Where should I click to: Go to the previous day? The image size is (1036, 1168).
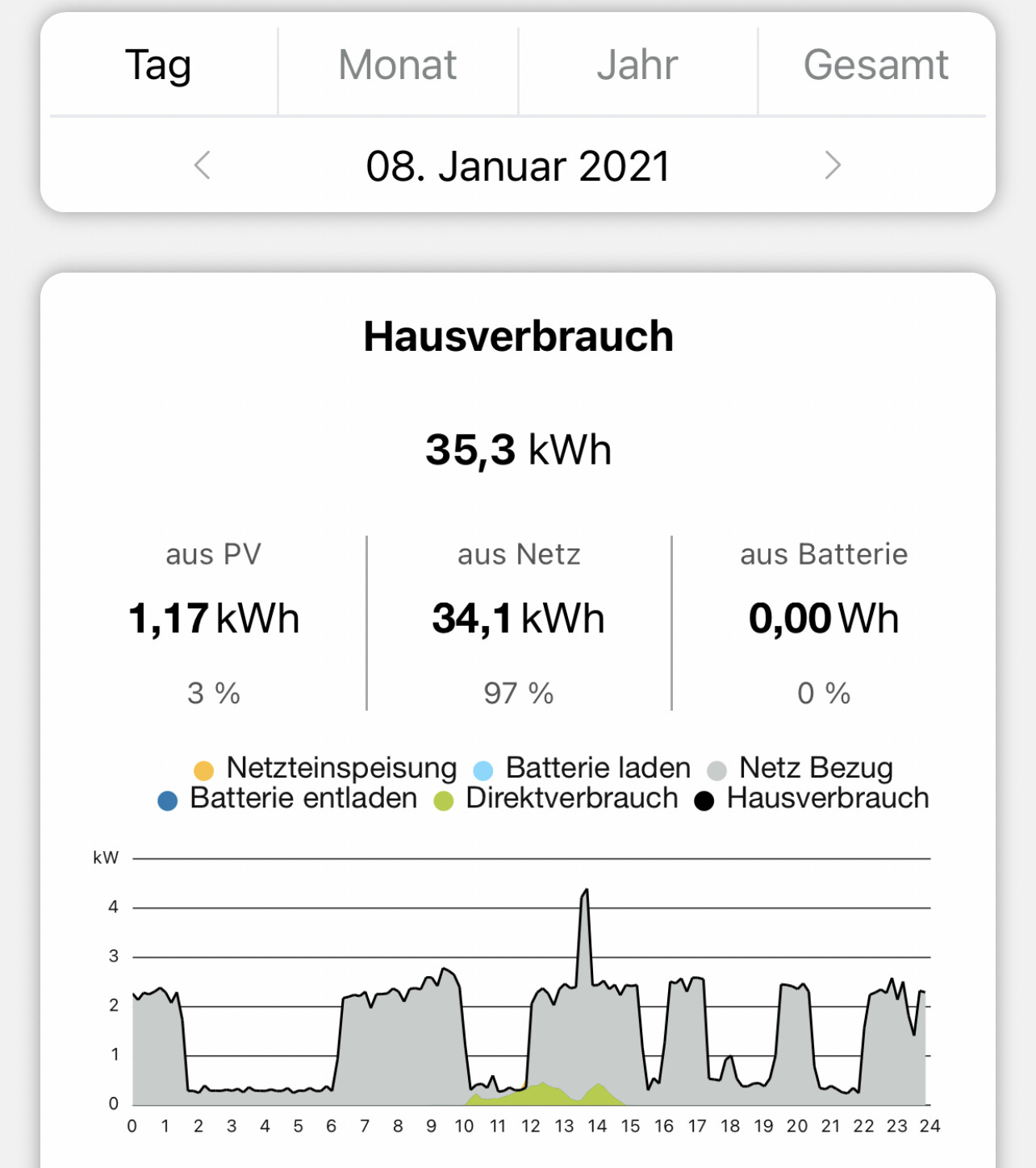point(203,166)
